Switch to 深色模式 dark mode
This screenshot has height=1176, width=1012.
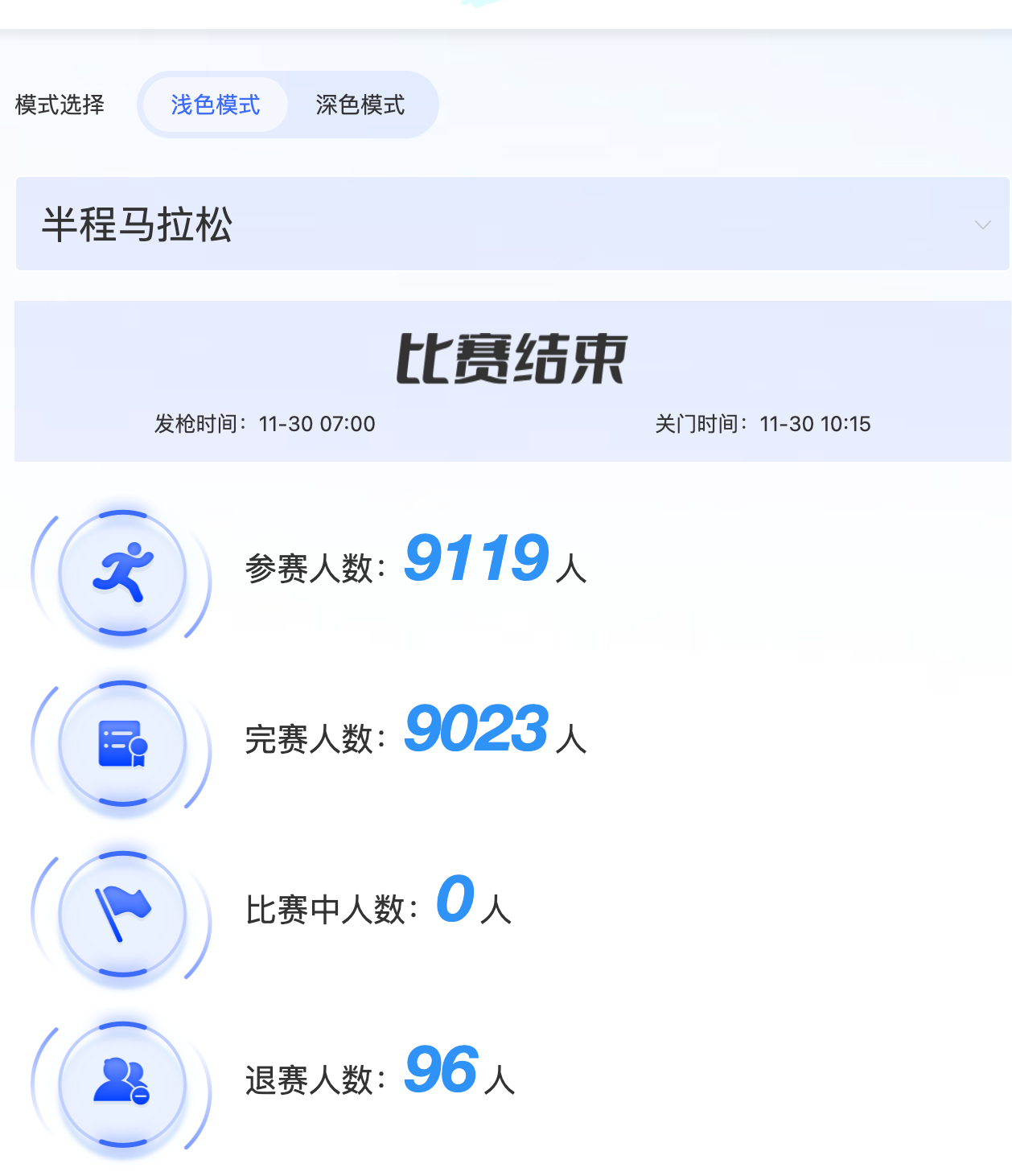coord(360,105)
